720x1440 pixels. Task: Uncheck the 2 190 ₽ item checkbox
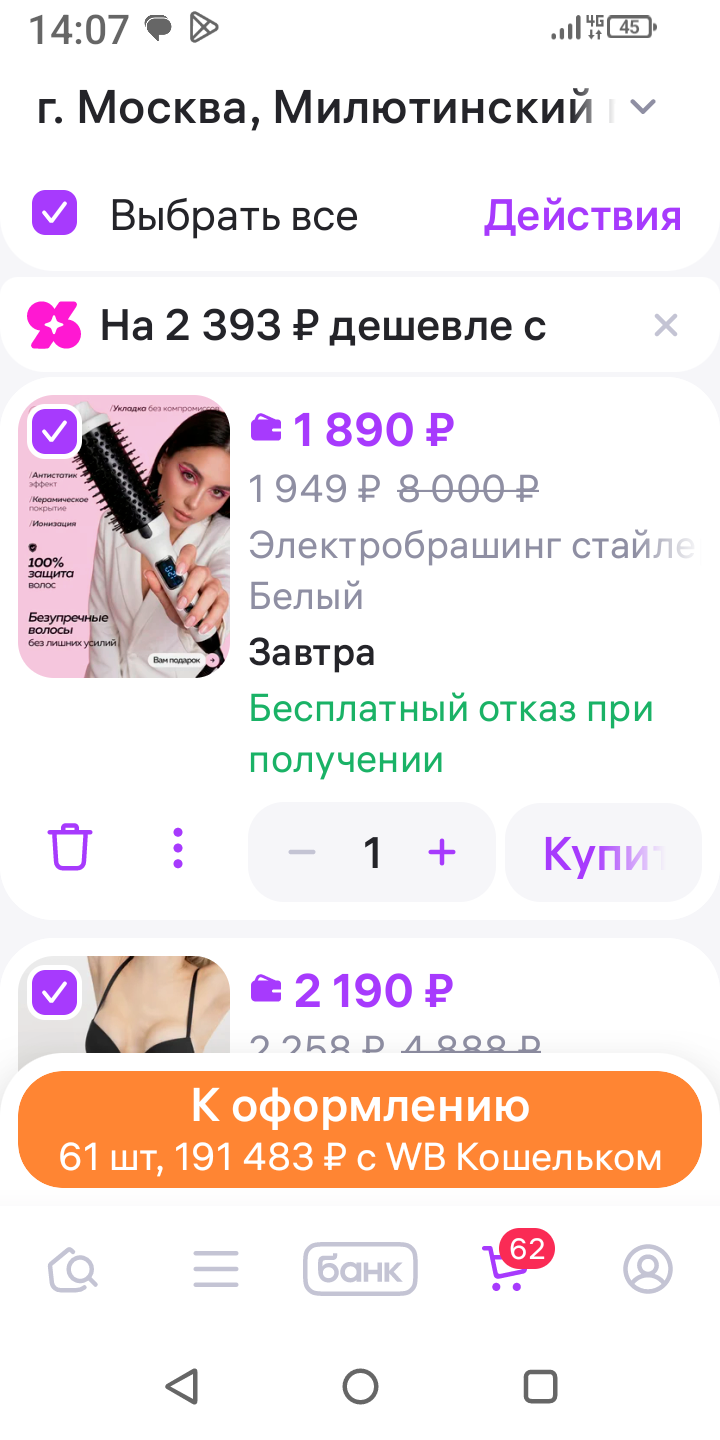(x=55, y=993)
